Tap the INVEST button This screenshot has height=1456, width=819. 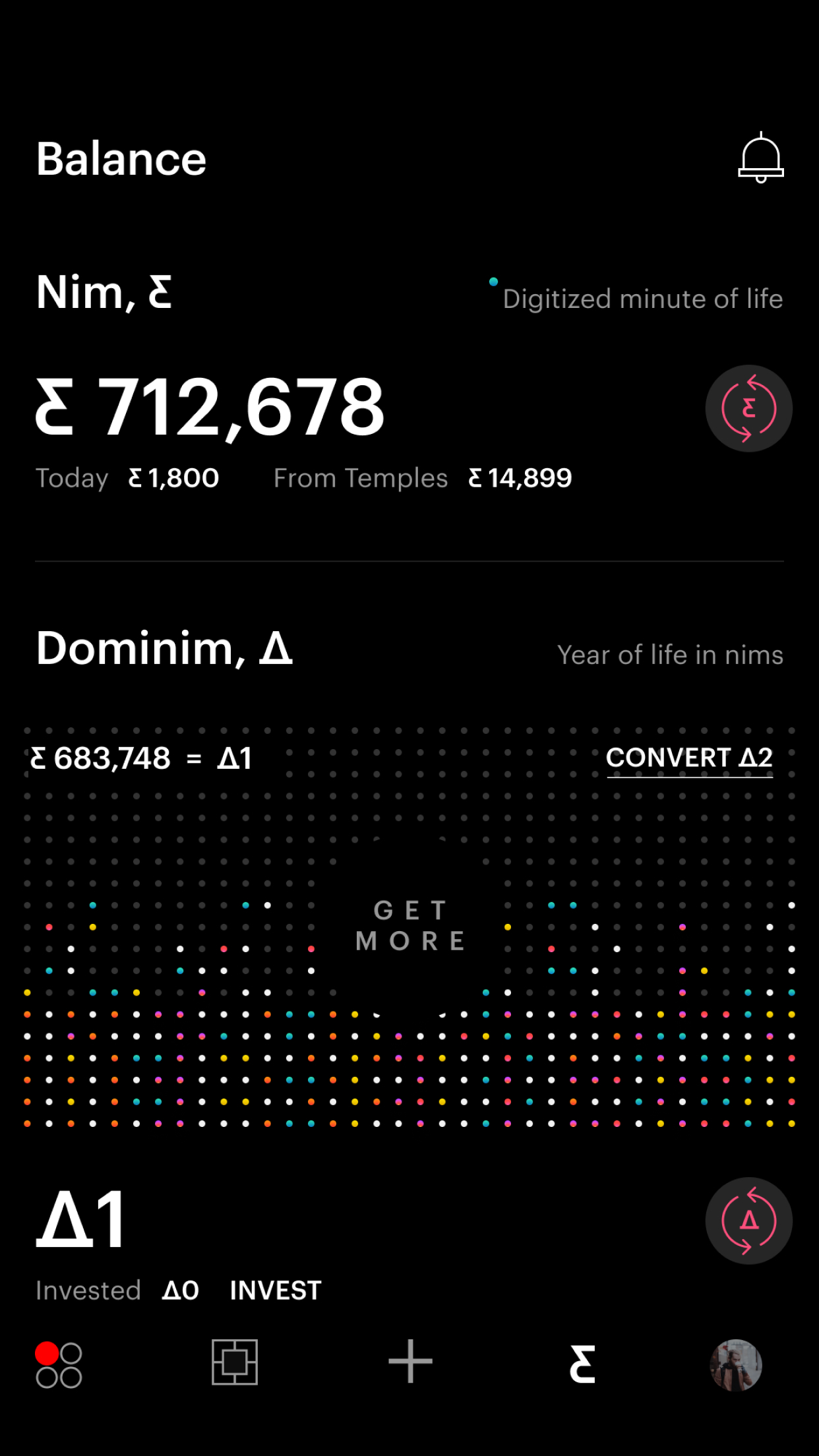point(276,1290)
